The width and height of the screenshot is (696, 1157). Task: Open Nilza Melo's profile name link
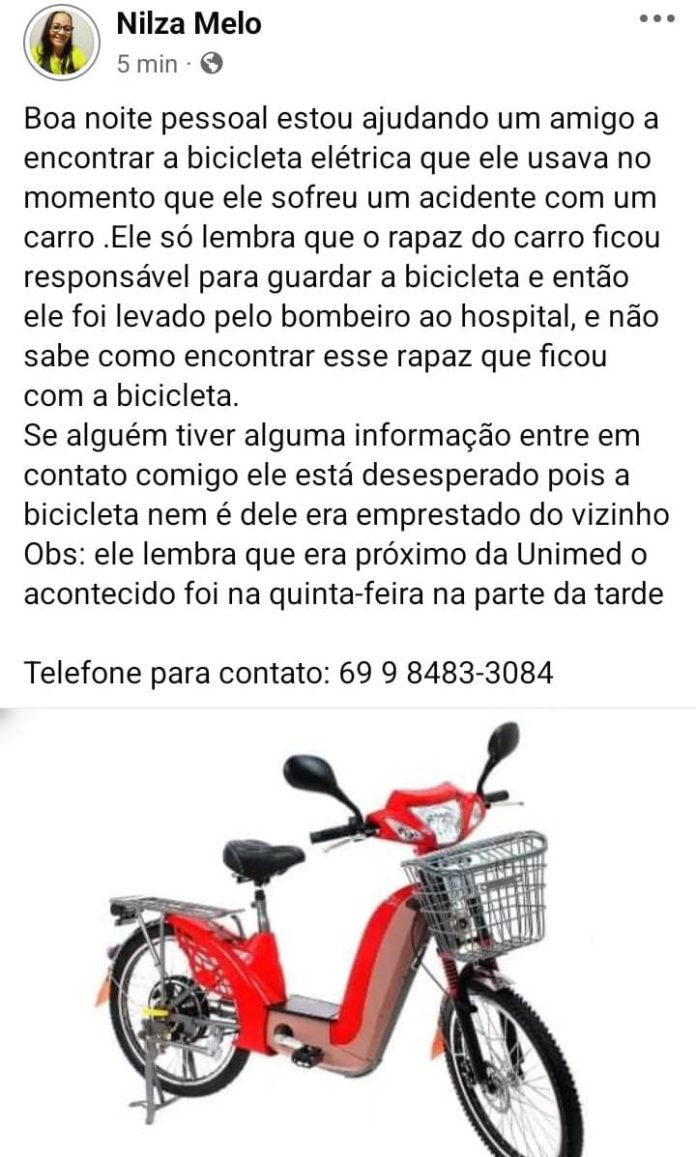[x=189, y=23]
